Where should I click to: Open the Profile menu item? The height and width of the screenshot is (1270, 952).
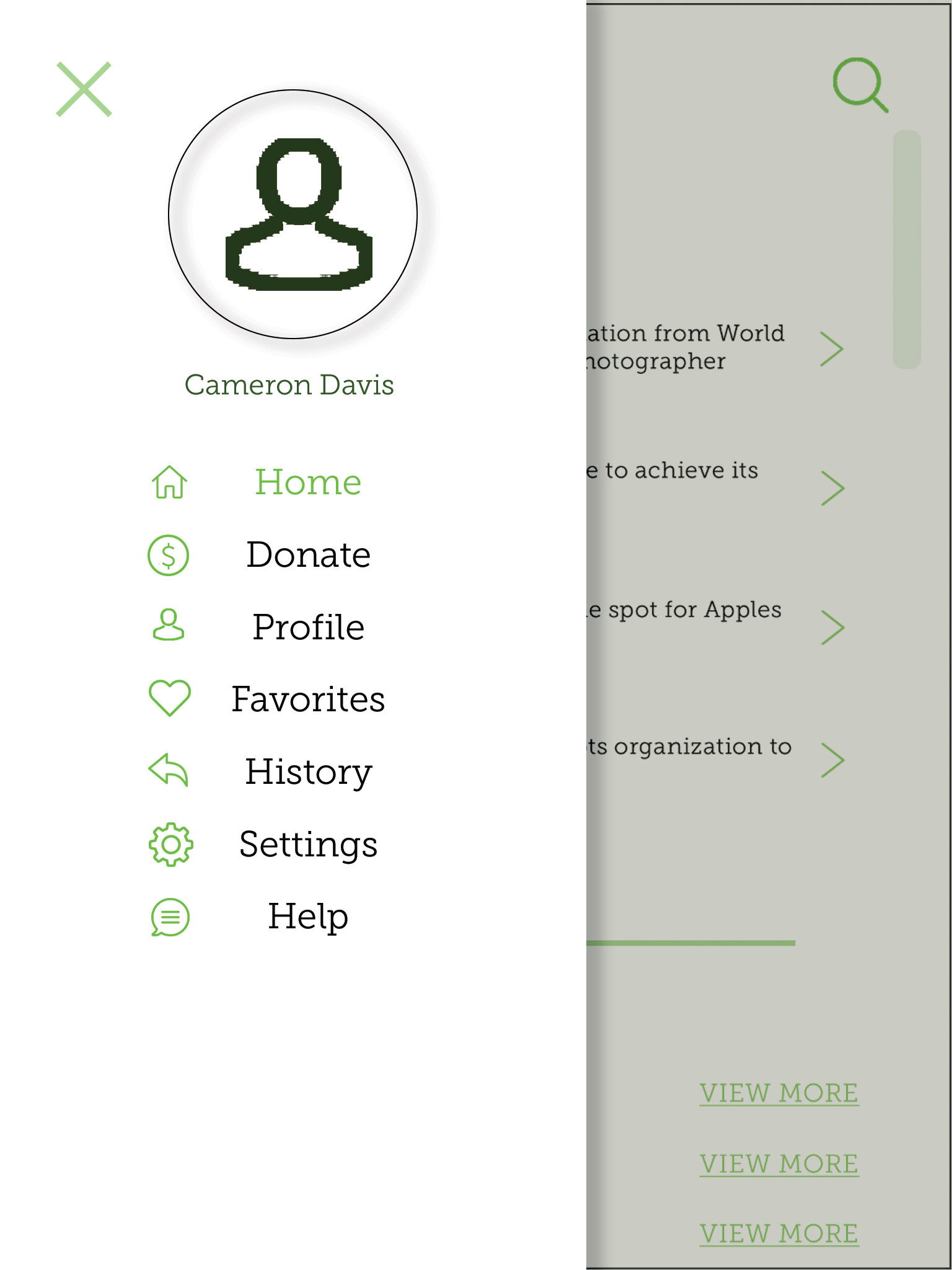pyautogui.click(x=307, y=627)
